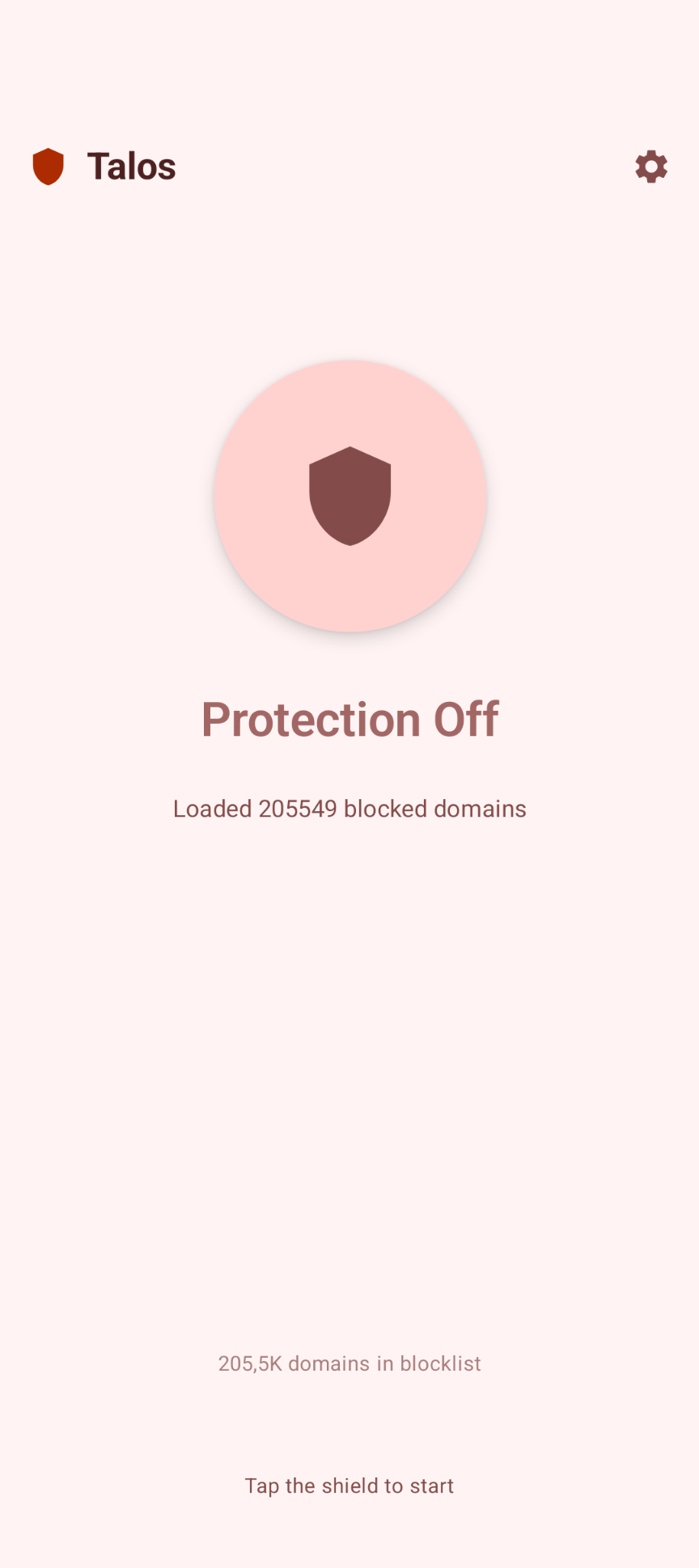Tap the shield to start protection
Viewport: 699px width, 1568px height.
(349, 496)
